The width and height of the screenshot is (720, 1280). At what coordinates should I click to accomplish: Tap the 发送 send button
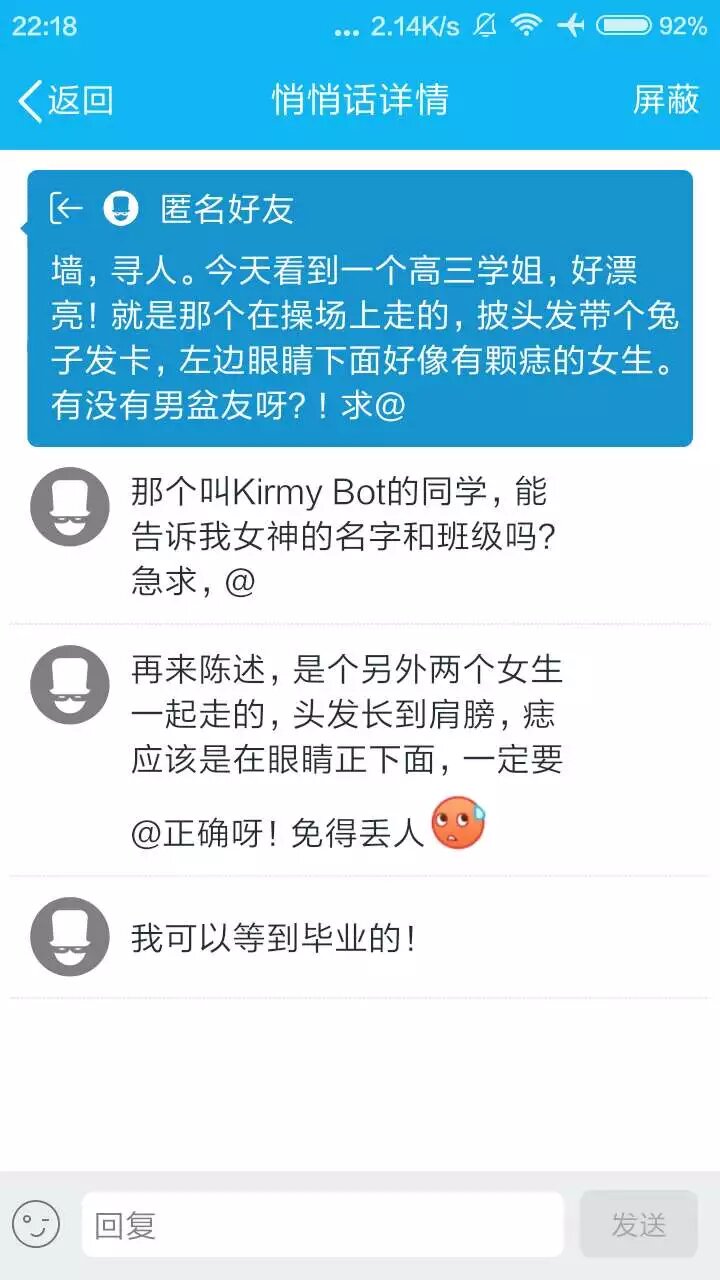[638, 1224]
